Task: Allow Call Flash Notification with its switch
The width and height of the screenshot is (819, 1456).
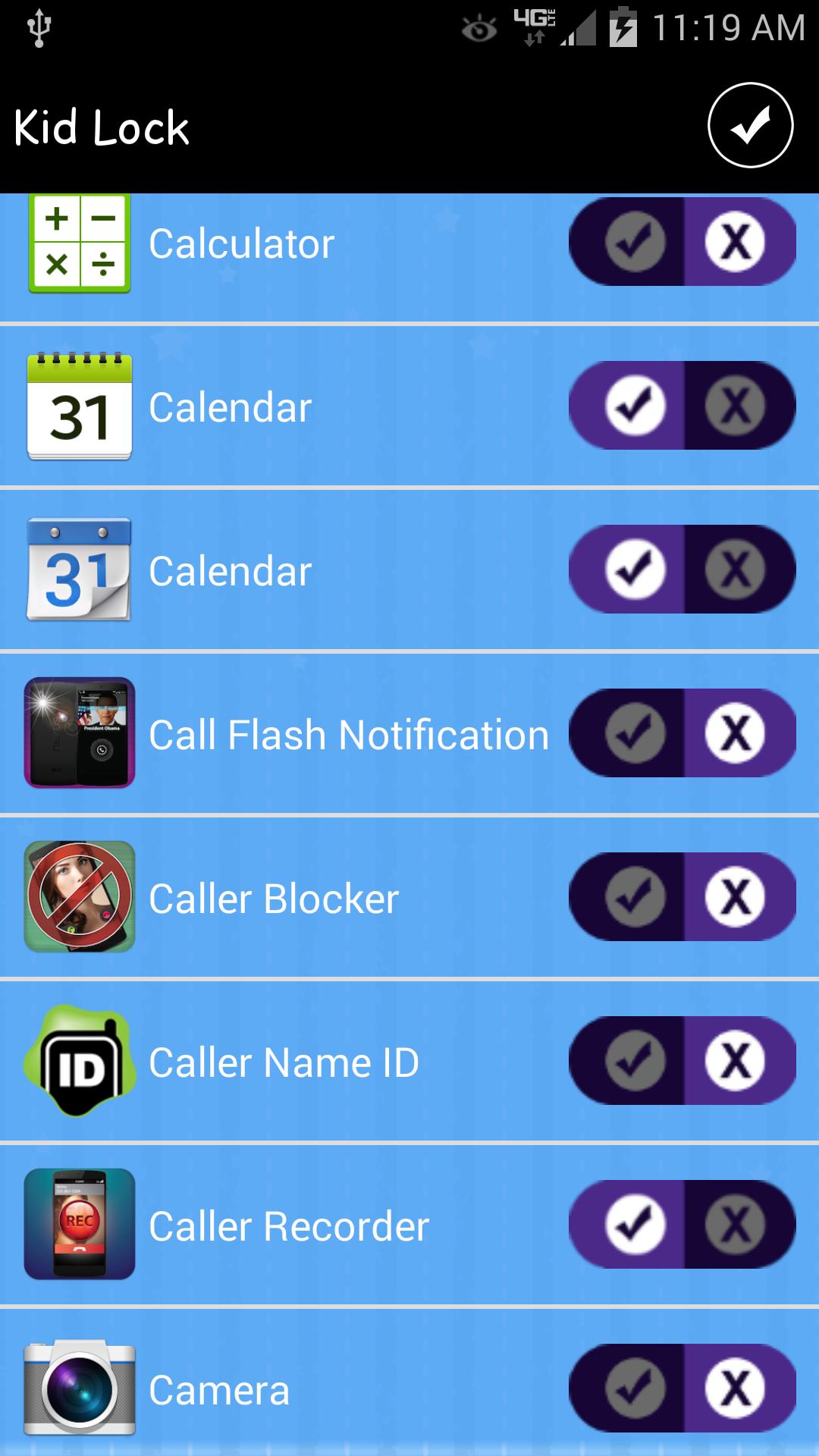Action: click(635, 733)
